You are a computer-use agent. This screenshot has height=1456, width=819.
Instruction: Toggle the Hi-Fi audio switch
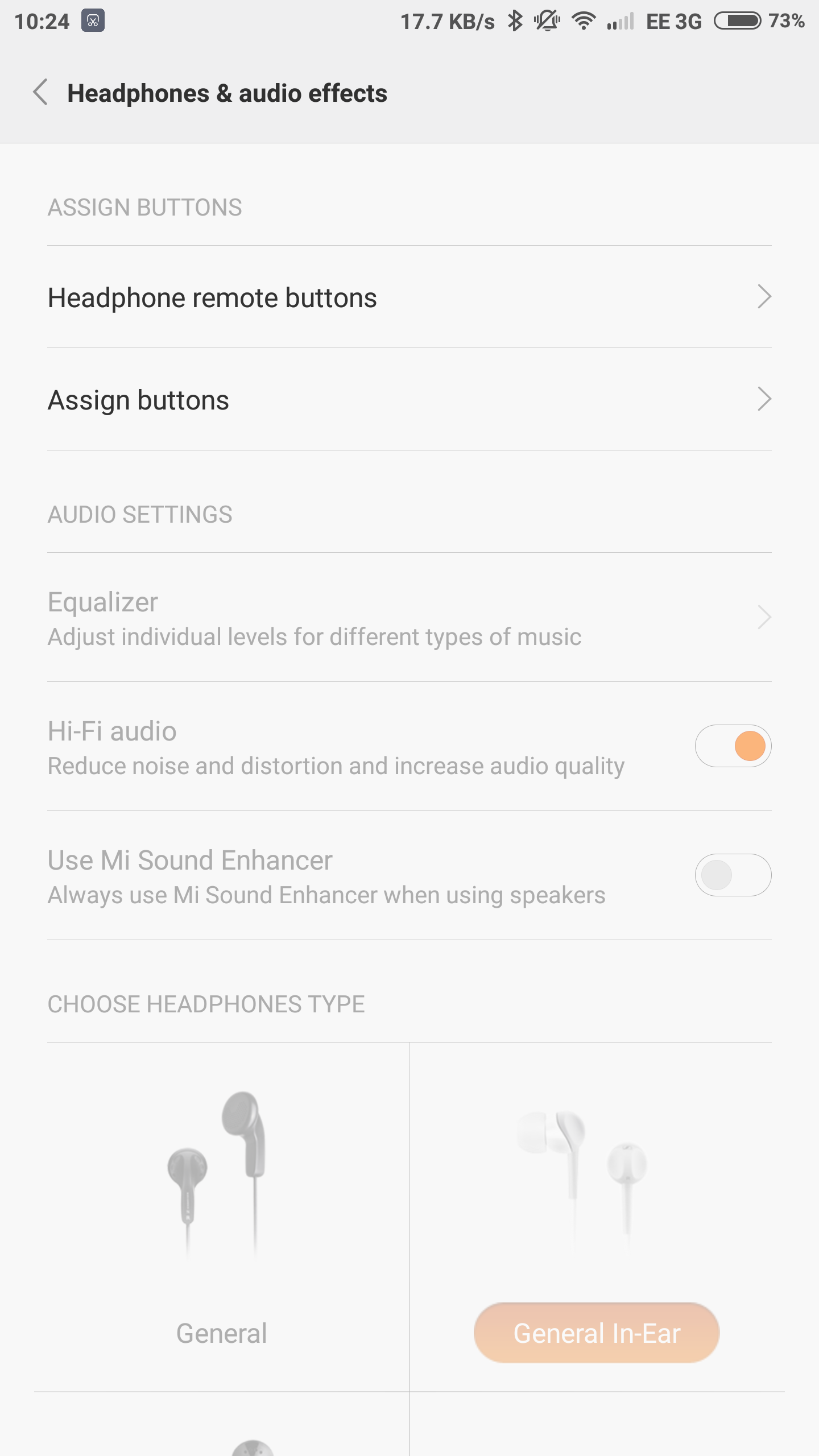[733, 746]
